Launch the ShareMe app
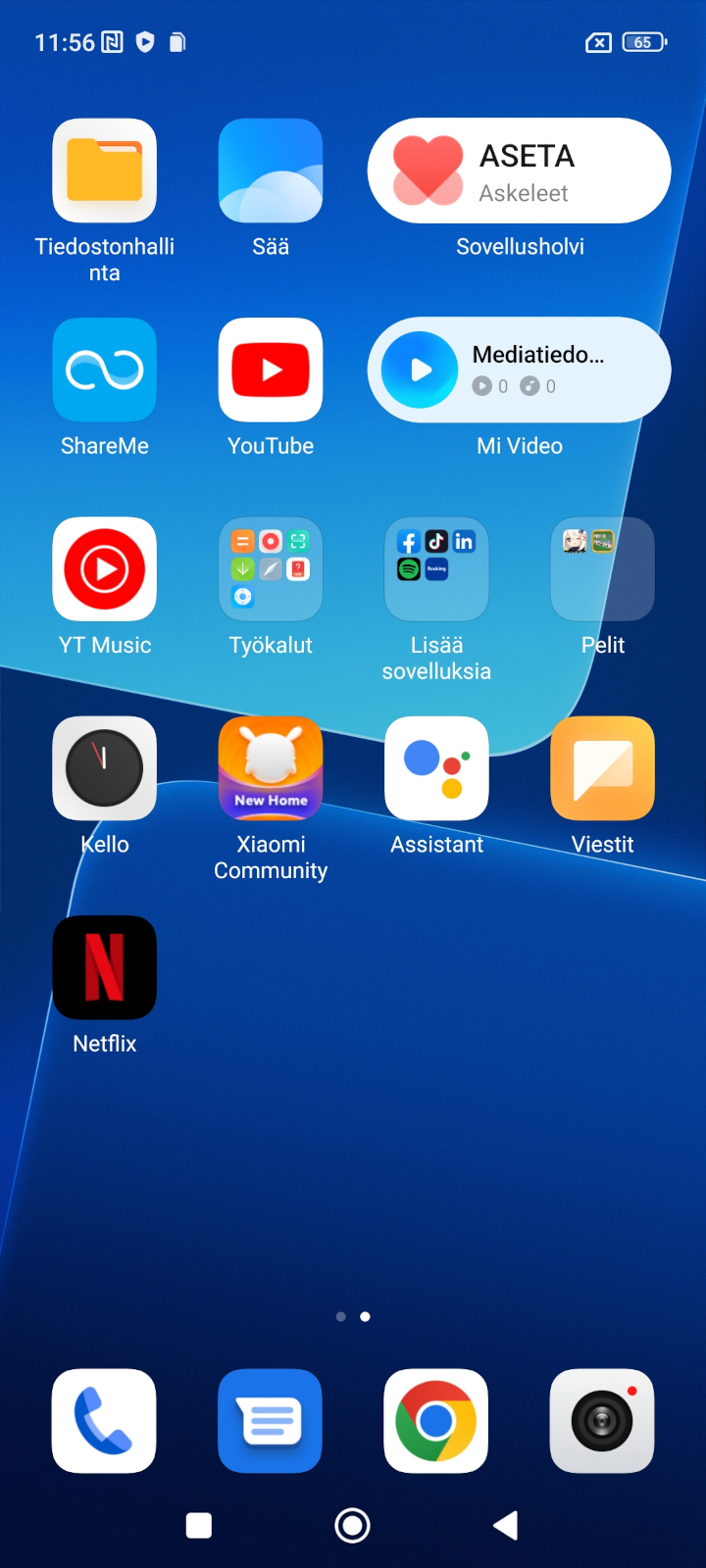The height and width of the screenshot is (1568, 706). pyautogui.click(x=104, y=370)
